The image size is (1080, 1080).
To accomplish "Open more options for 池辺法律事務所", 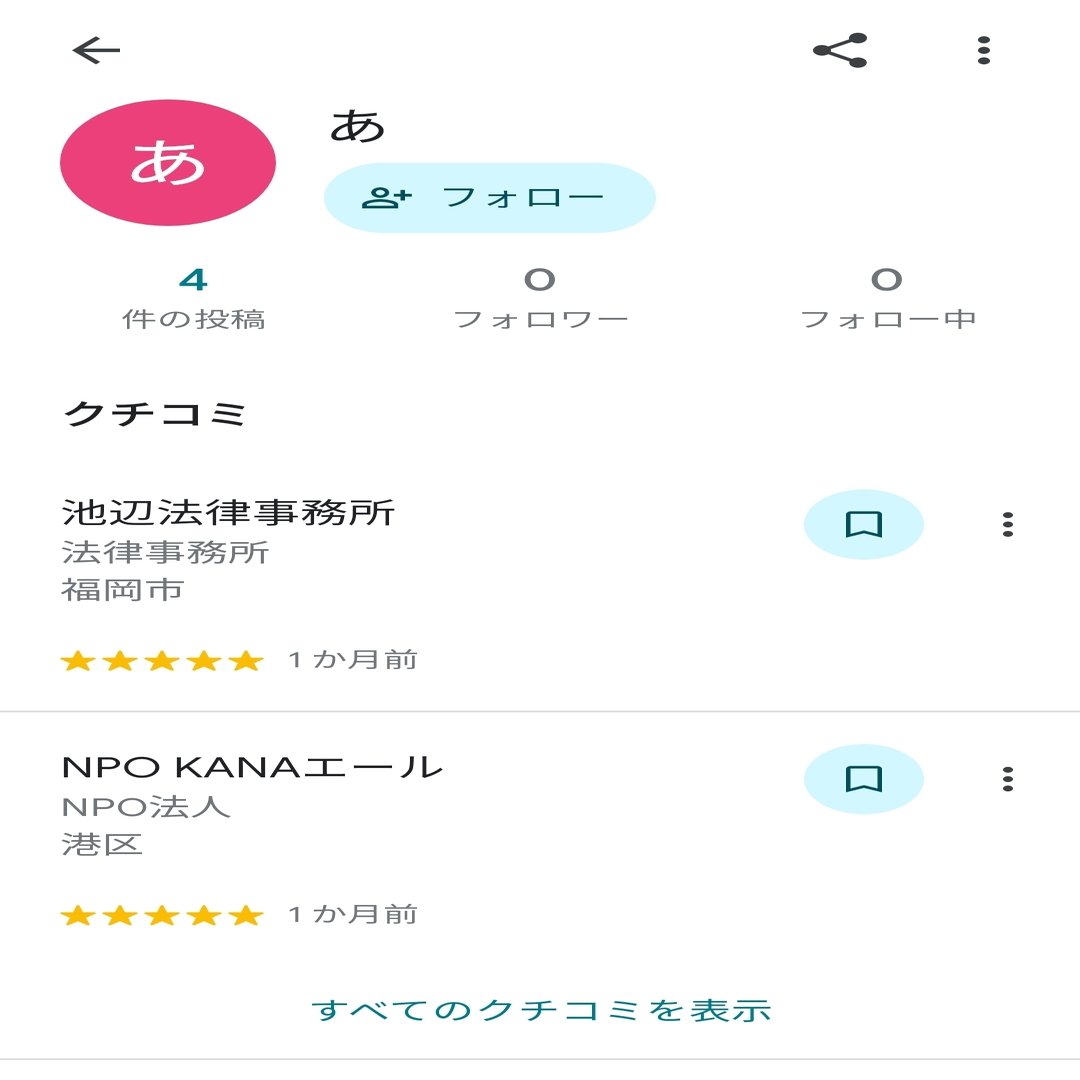I will [1007, 524].
